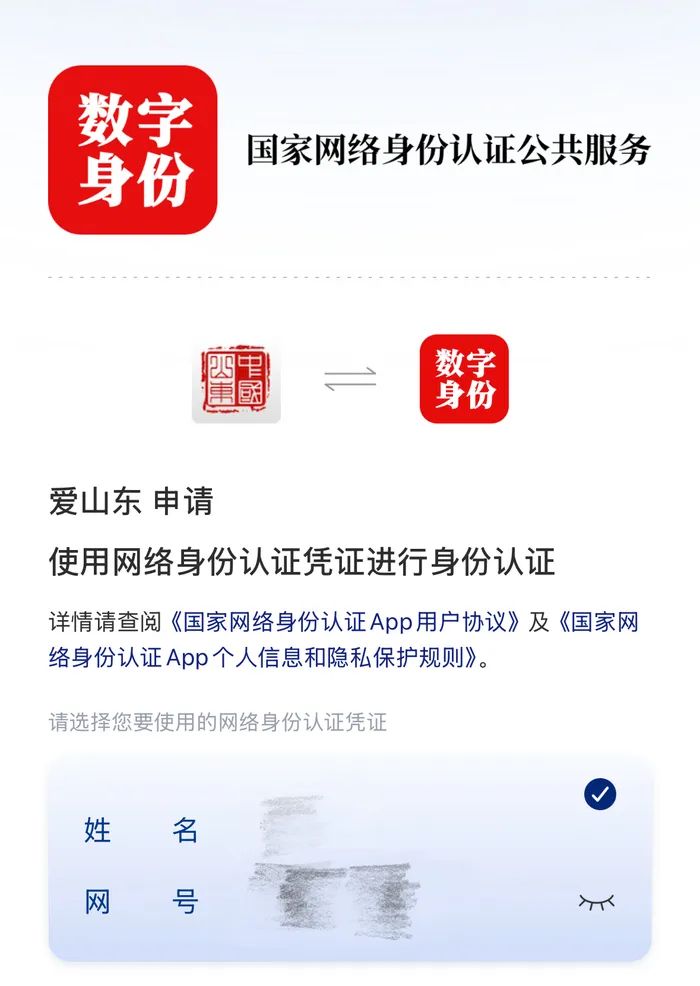Open the 国家网络身份认证App用户协议 link

345,622
